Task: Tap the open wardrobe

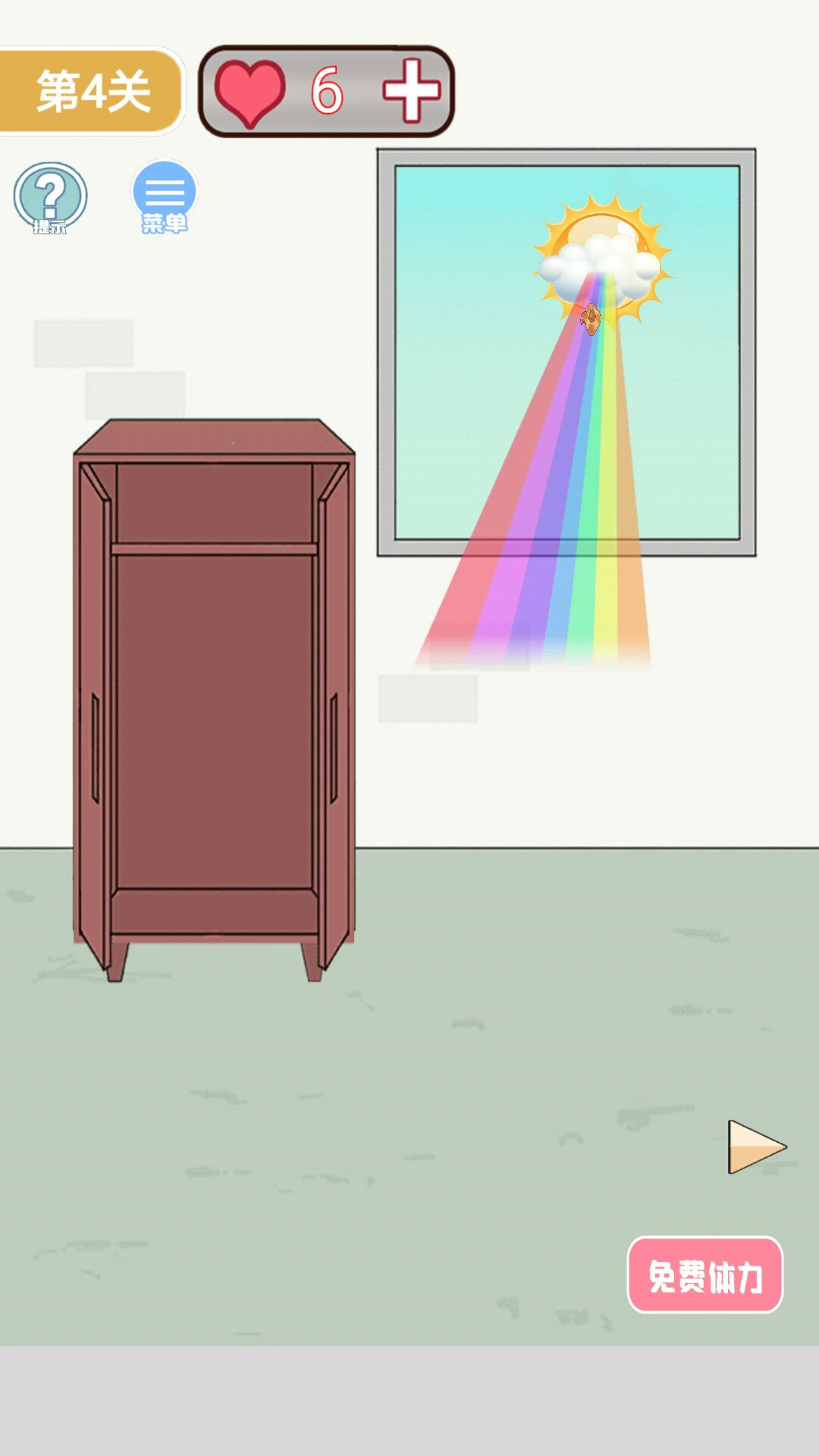Action: click(214, 698)
